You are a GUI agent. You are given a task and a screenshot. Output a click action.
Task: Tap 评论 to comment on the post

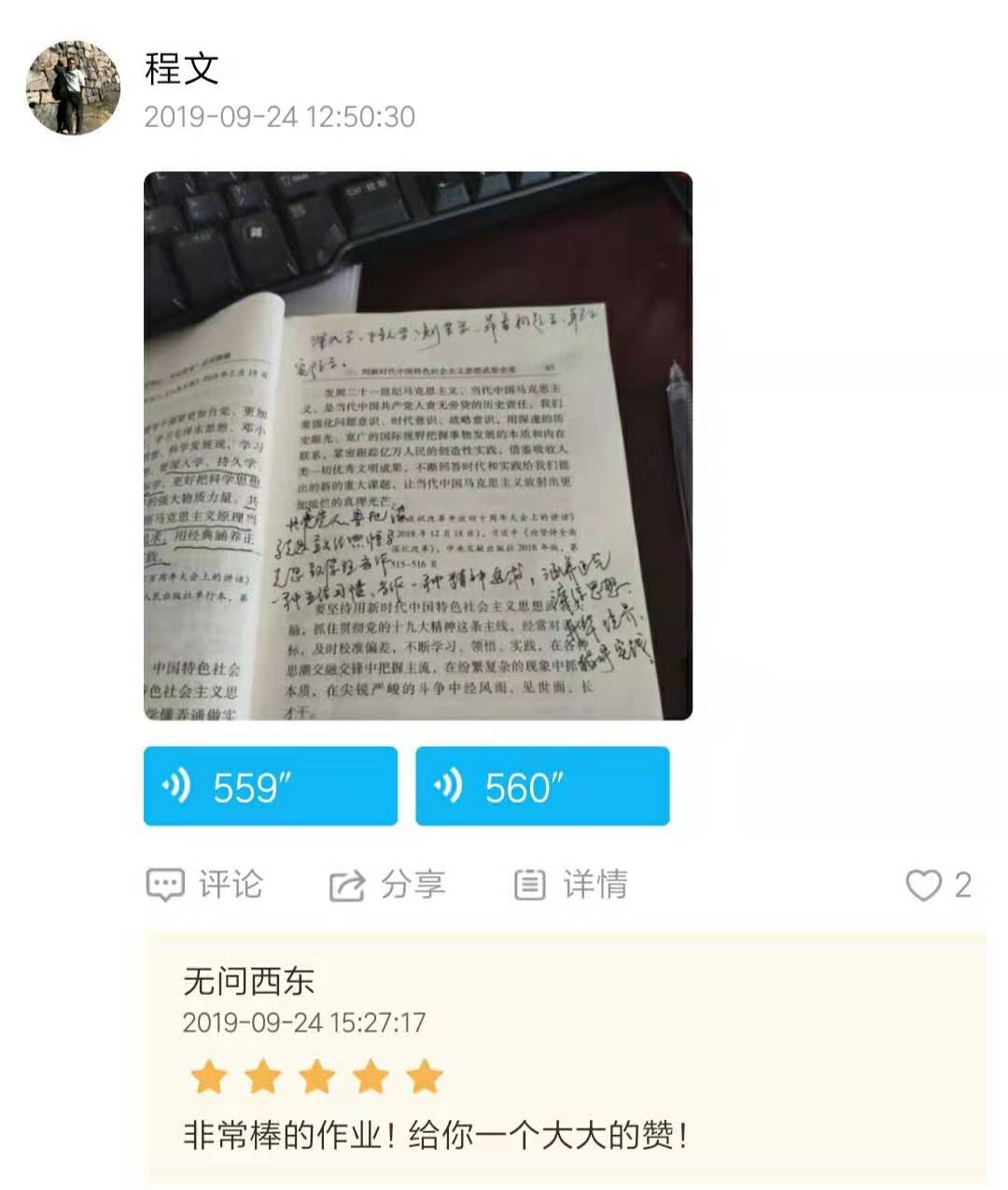pyautogui.click(x=205, y=884)
